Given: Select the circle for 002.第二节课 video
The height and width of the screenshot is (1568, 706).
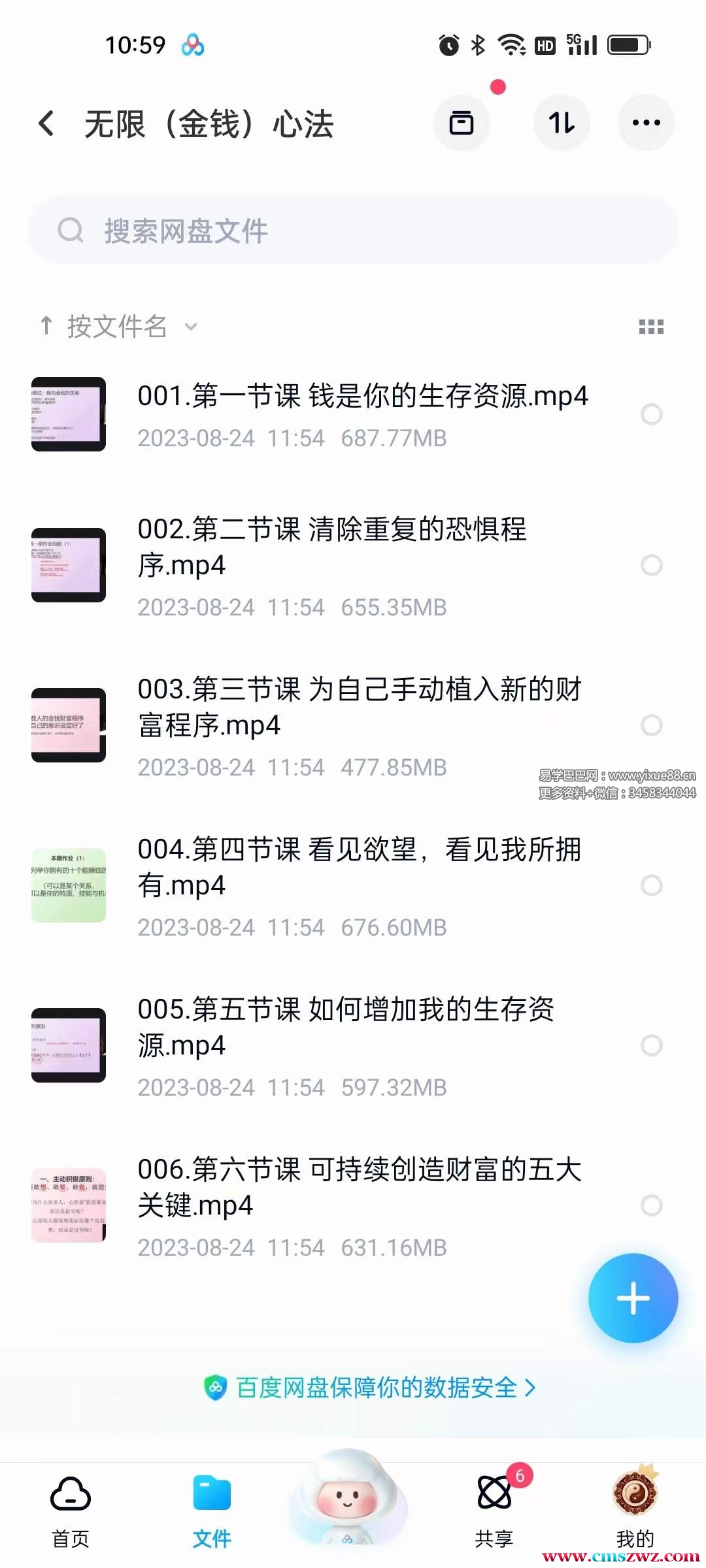Looking at the screenshot, I should click(651, 565).
